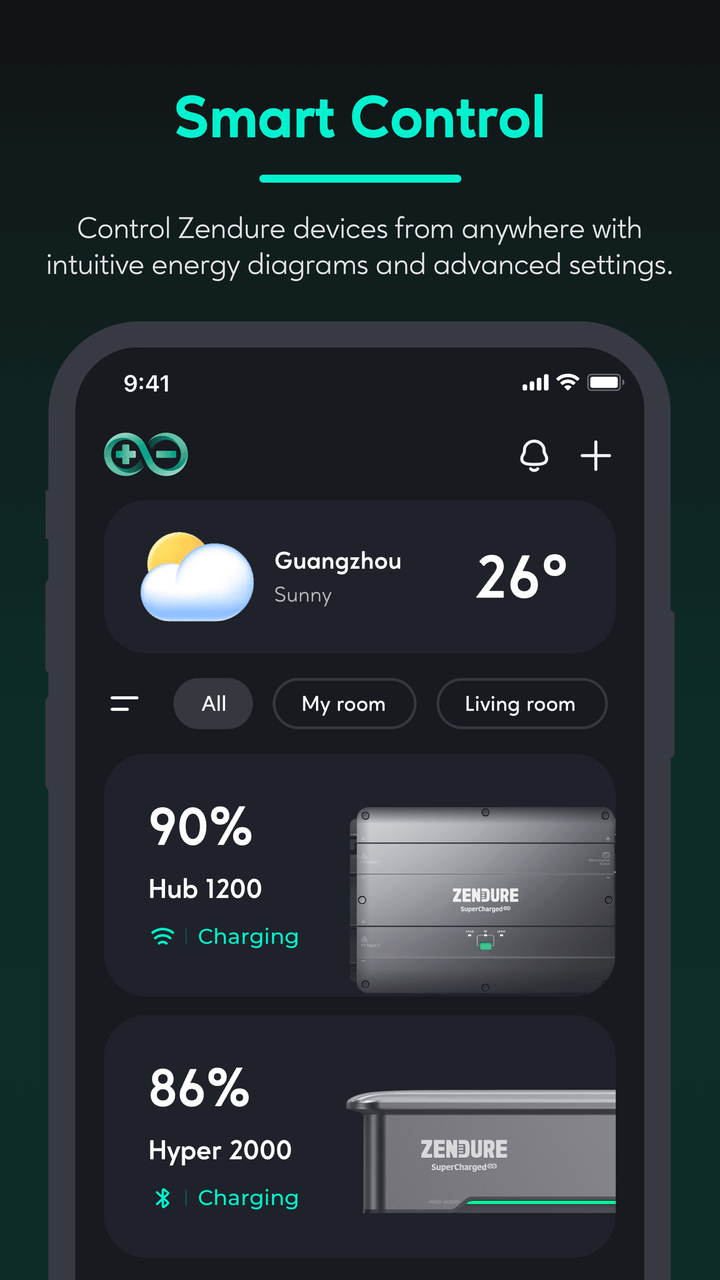The height and width of the screenshot is (1280, 720).
Task: Tap the plus icon to add a device
Action: [x=596, y=456]
